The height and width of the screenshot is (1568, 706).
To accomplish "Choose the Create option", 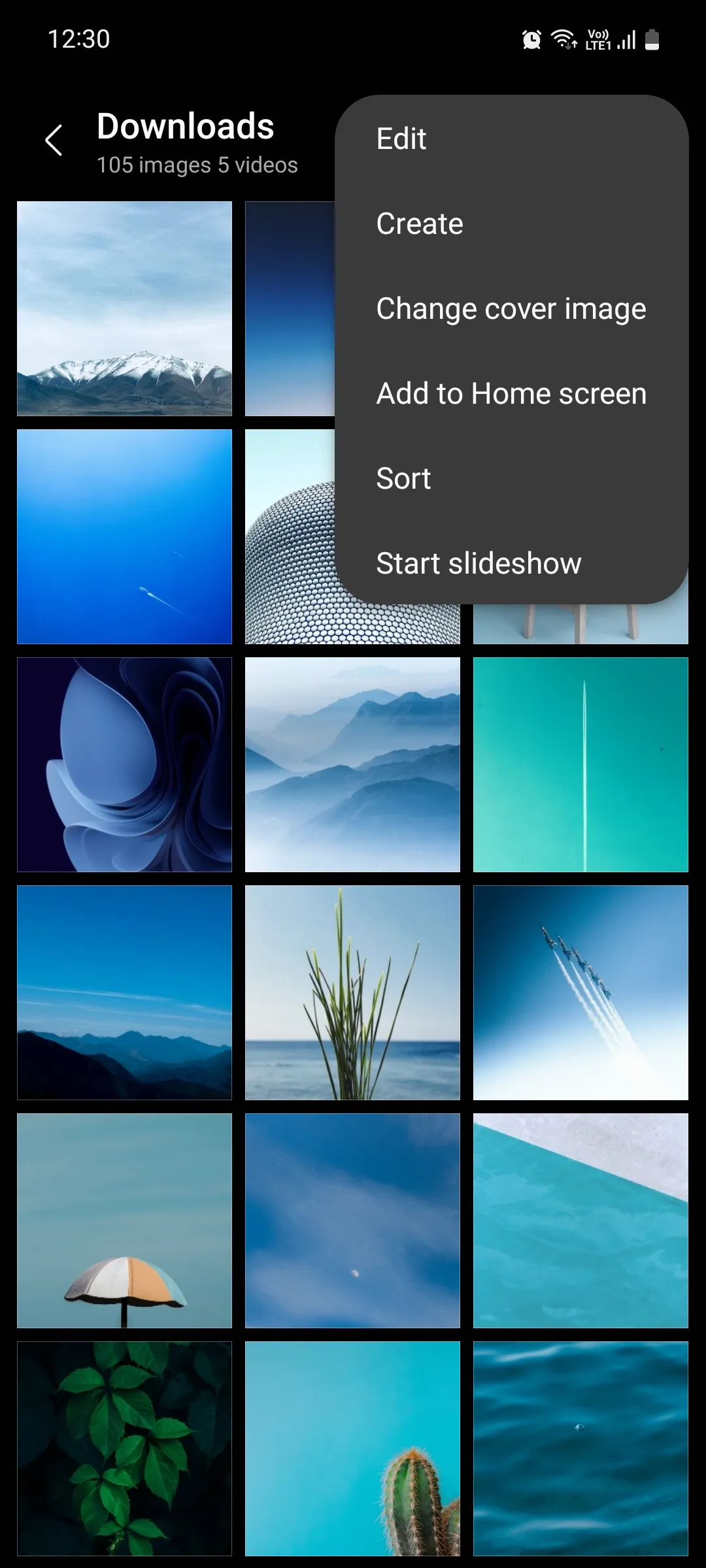I will tap(420, 223).
